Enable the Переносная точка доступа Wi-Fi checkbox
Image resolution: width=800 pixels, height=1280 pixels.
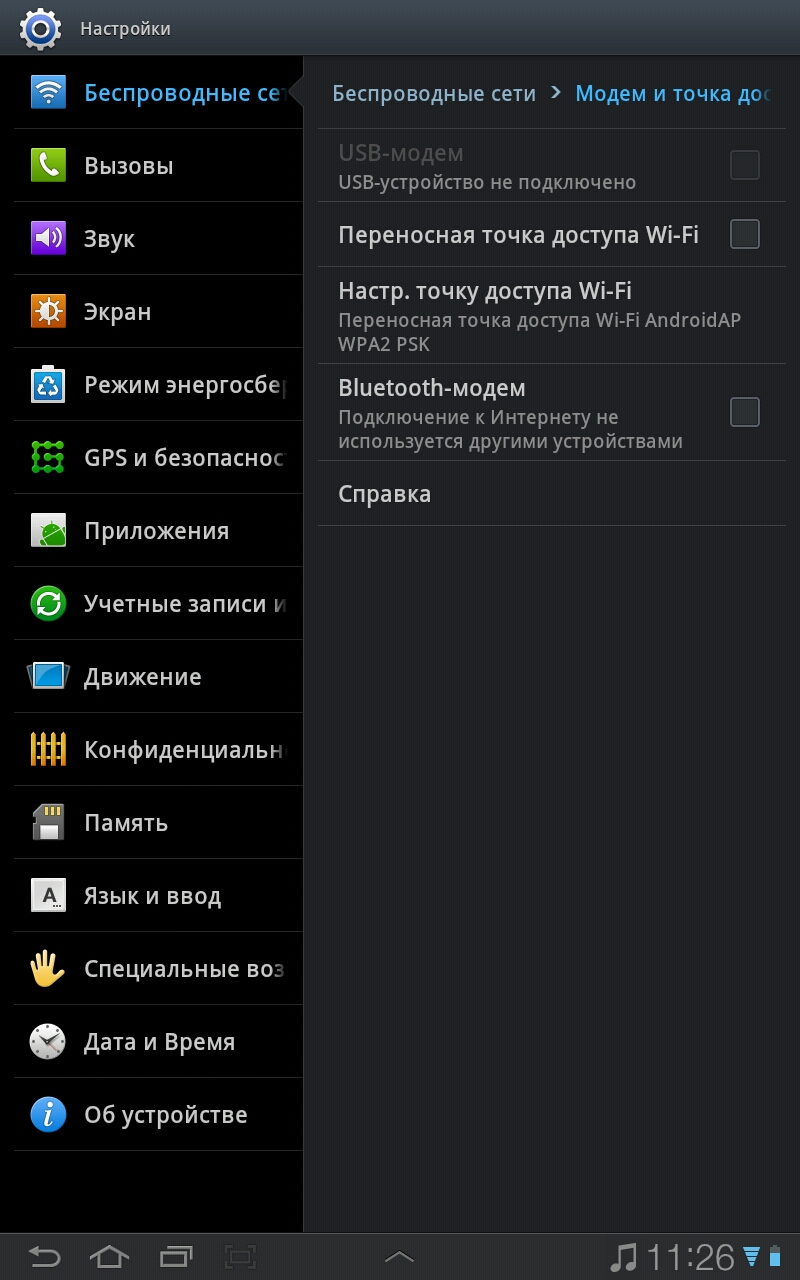pyautogui.click(x=745, y=235)
